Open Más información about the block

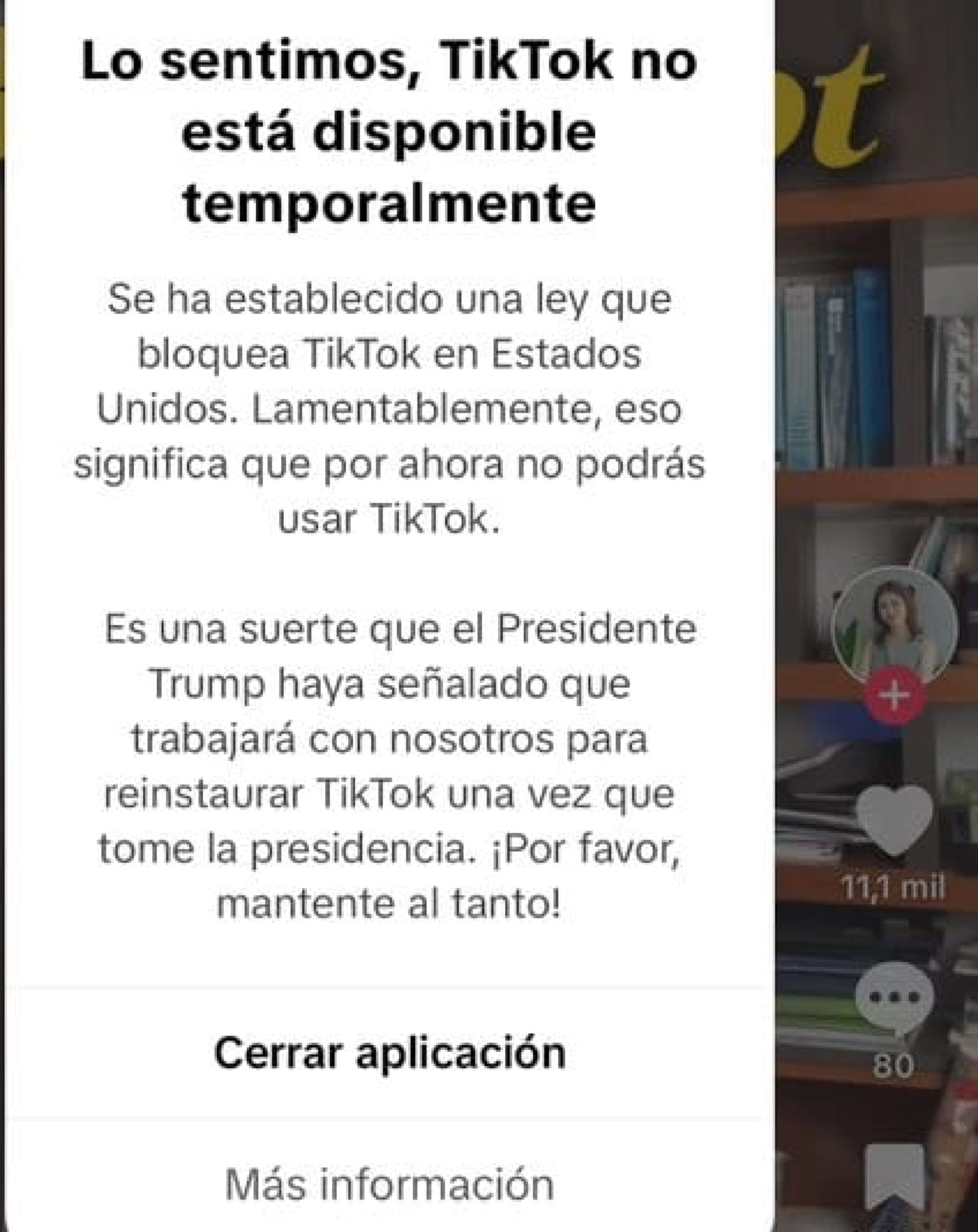point(389,1184)
